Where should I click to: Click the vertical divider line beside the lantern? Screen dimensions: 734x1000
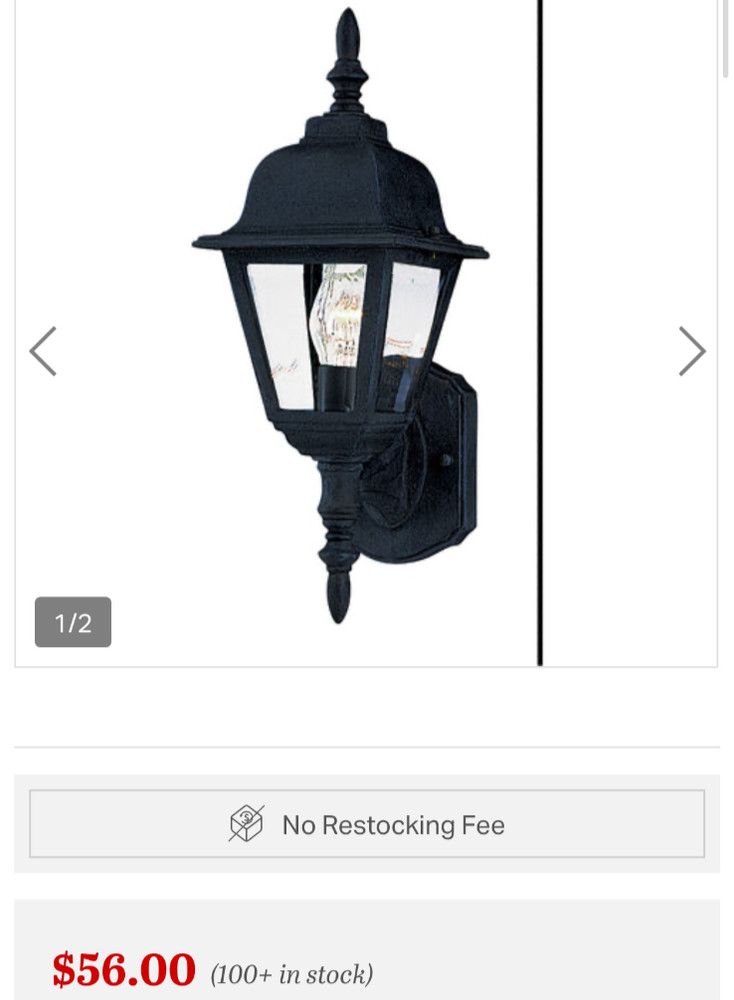pos(540,330)
